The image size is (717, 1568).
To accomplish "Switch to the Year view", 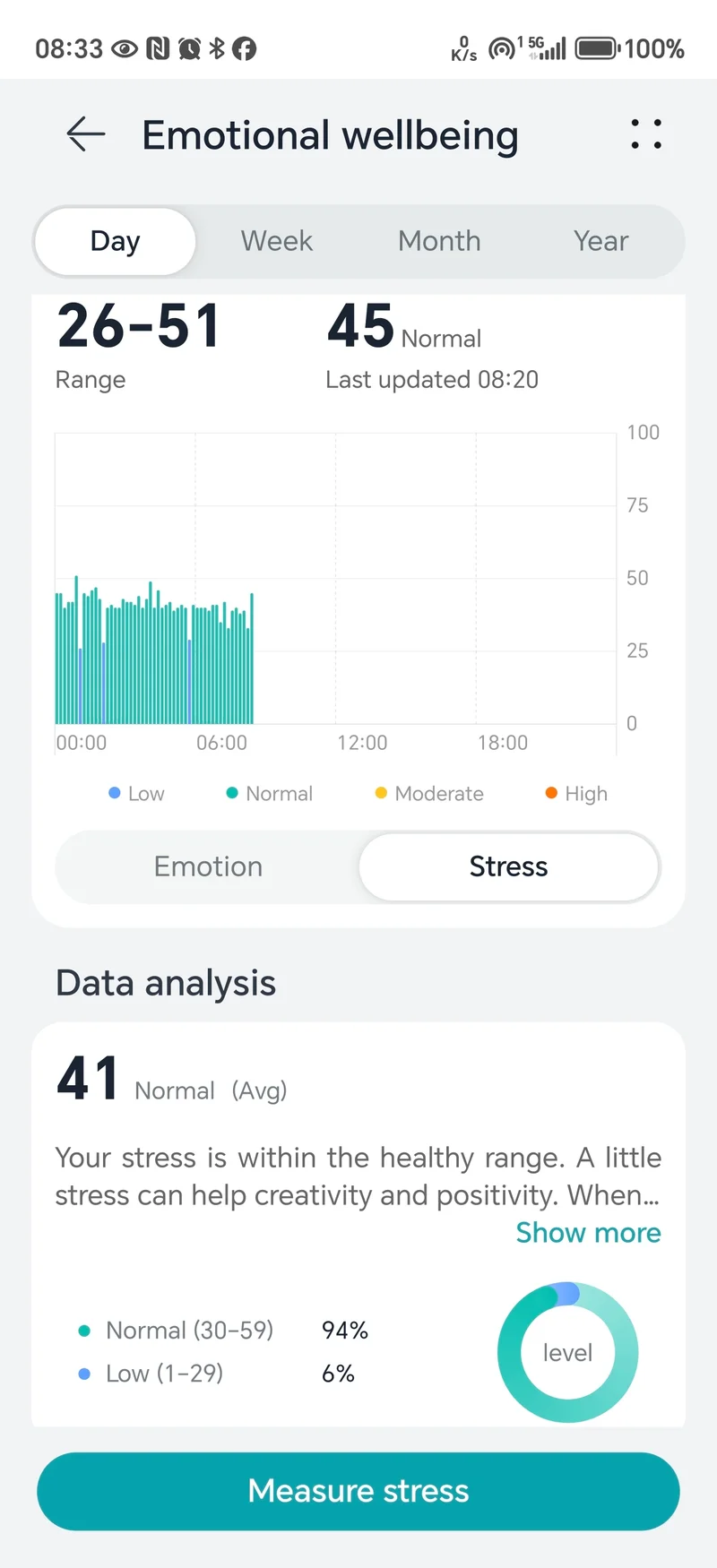I will (600, 241).
